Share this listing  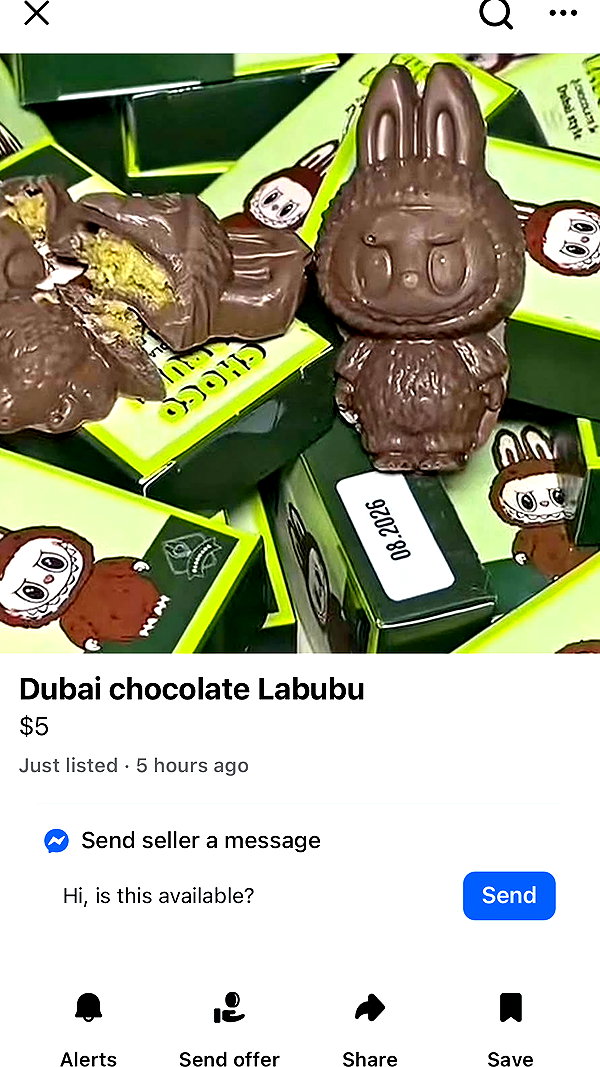tap(370, 1028)
